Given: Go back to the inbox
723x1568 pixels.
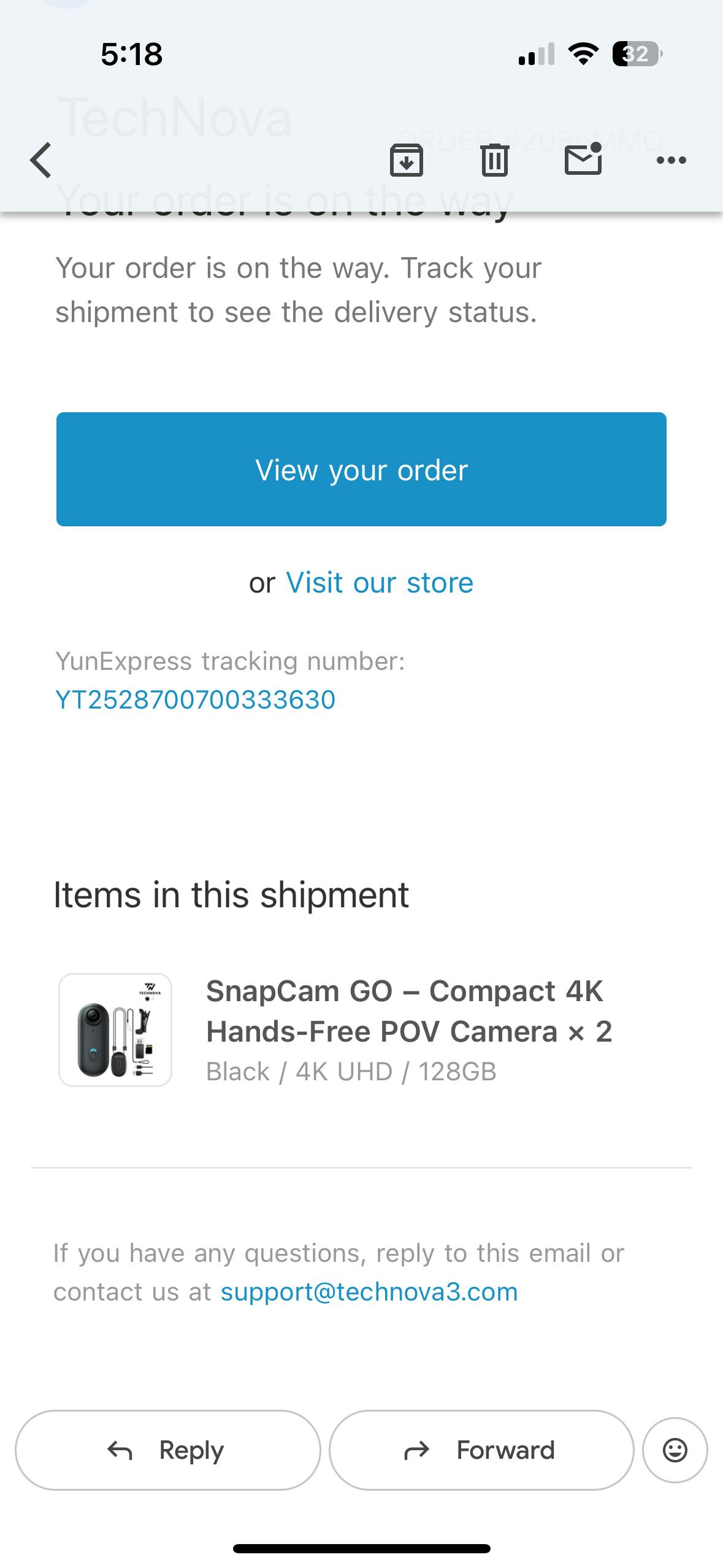Looking at the screenshot, I should [x=40, y=160].
